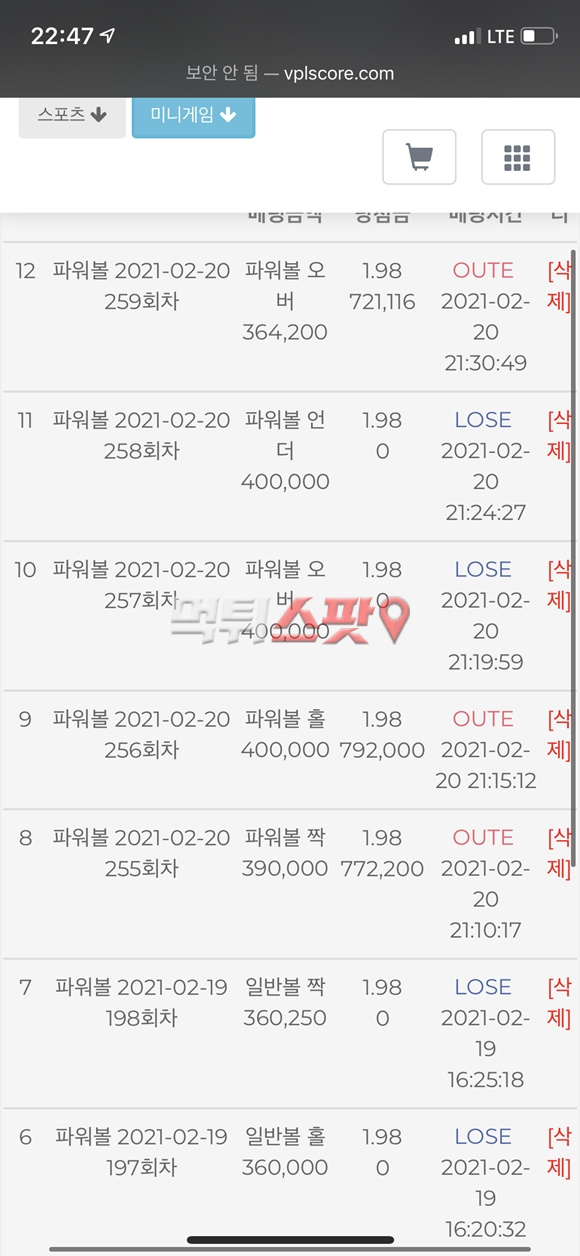Tap the vplscore.com address bar
The height and width of the screenshot is (1256, 580).
(x=290, y=73)
